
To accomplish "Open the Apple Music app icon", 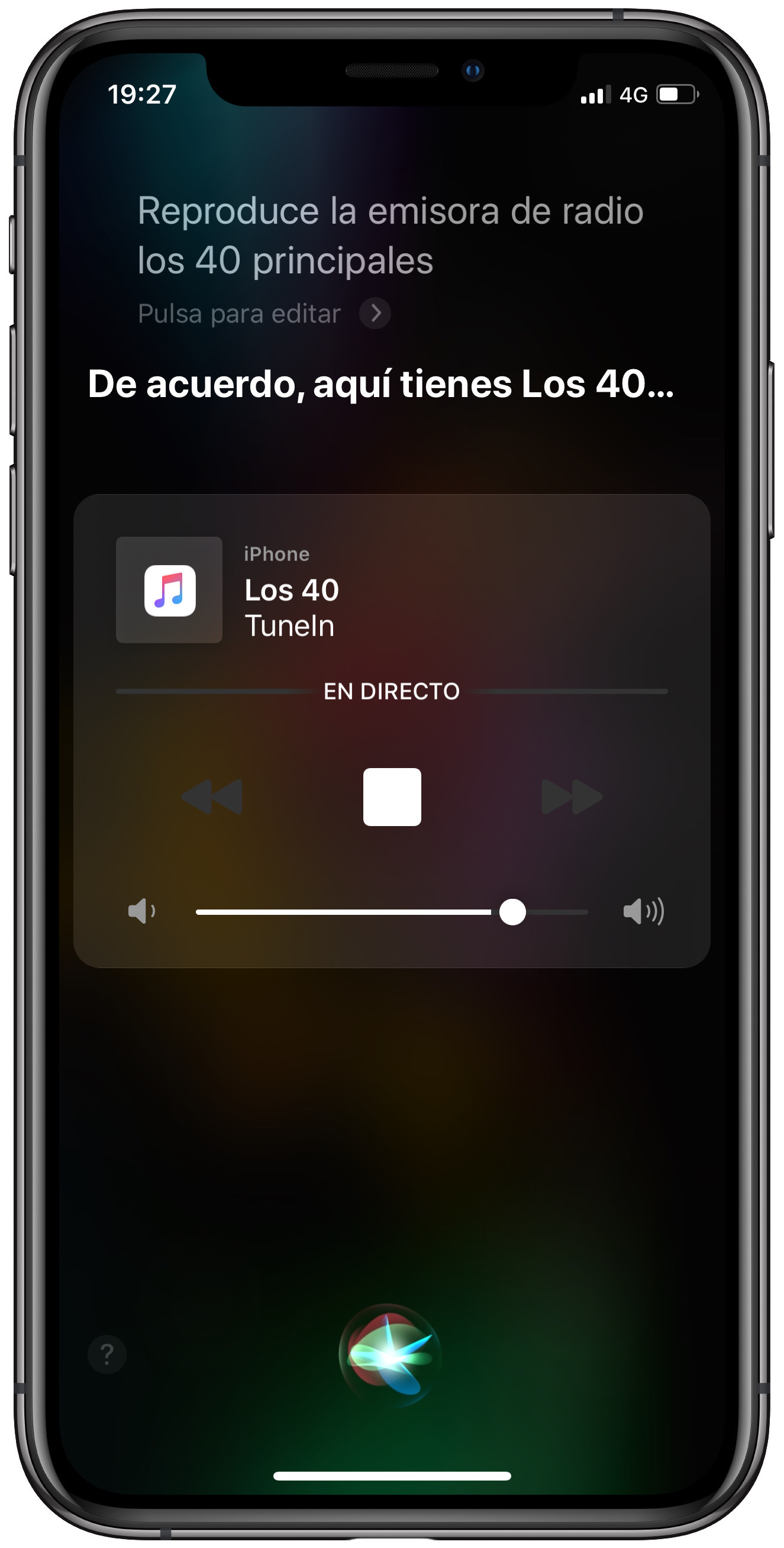I will (x=170, y=592).
